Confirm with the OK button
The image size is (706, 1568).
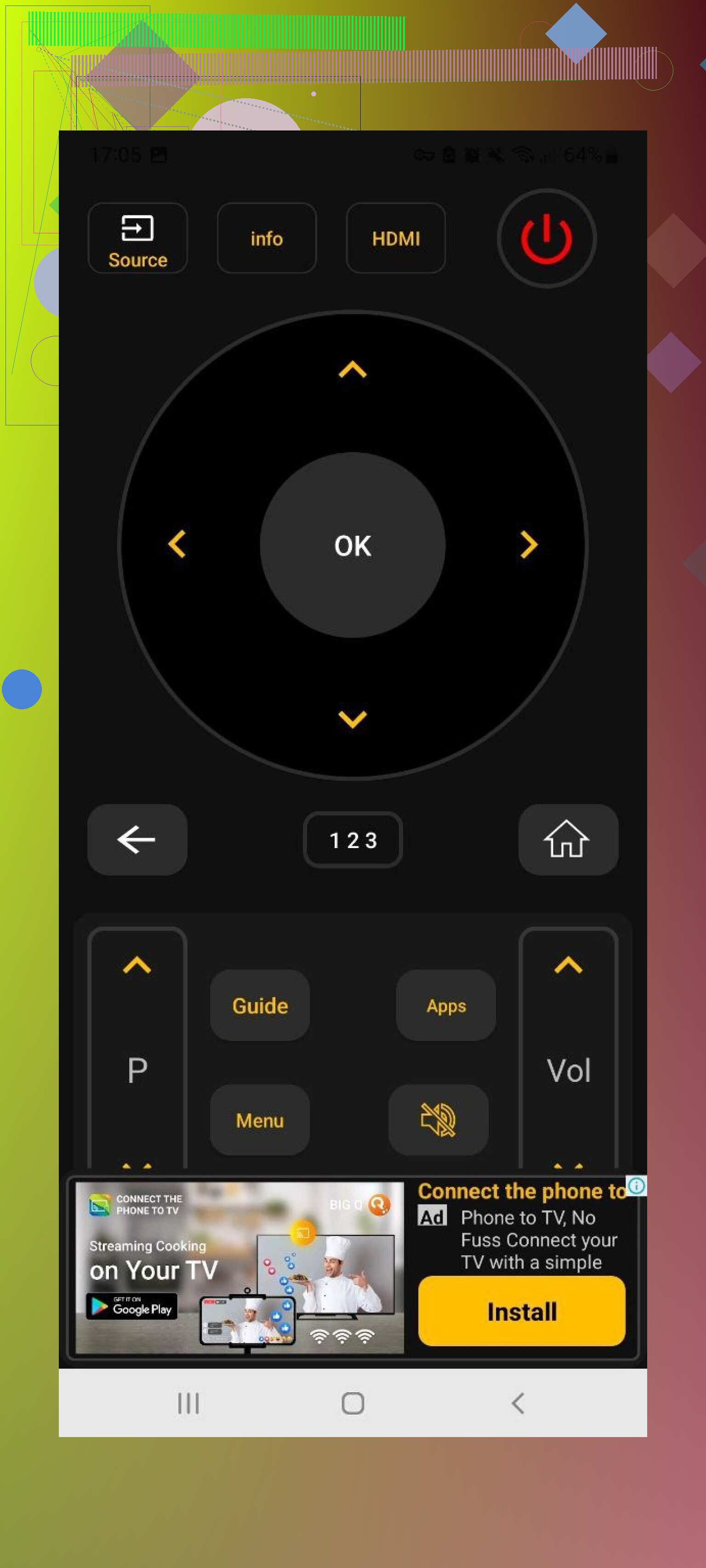(x=352, y=545)
